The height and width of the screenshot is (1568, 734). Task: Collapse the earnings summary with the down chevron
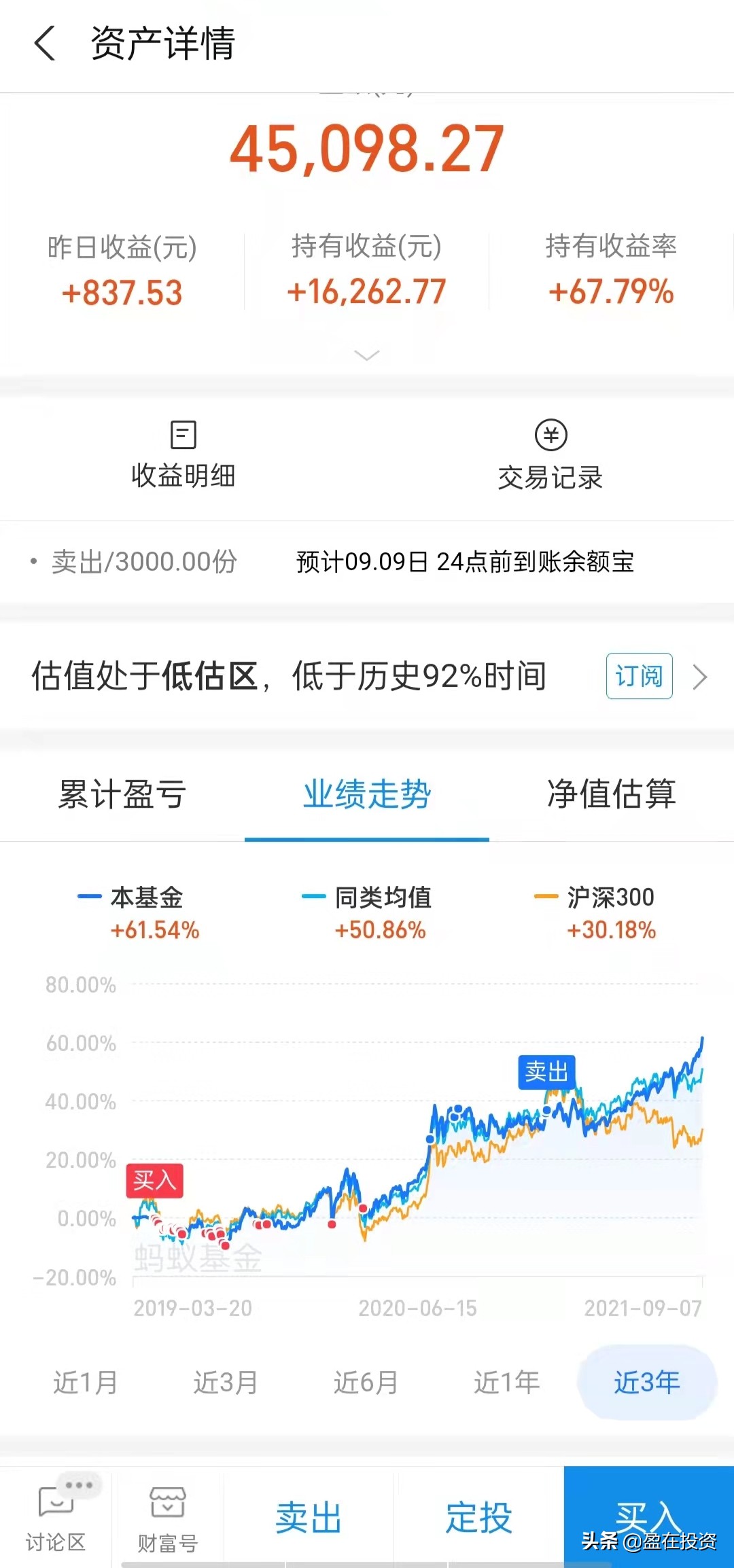pyautogui.click(x=367, y=355)
